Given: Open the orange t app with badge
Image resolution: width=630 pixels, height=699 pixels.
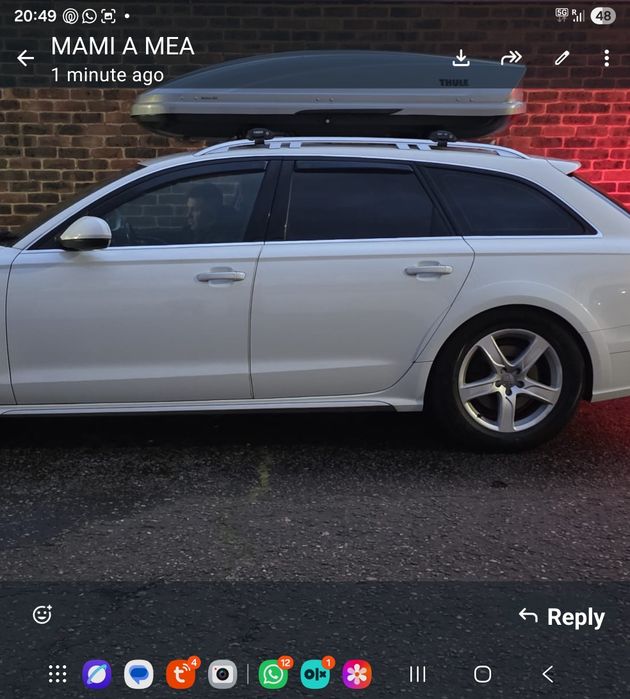Looking at the screenshot, I should [x=181, y=674].
